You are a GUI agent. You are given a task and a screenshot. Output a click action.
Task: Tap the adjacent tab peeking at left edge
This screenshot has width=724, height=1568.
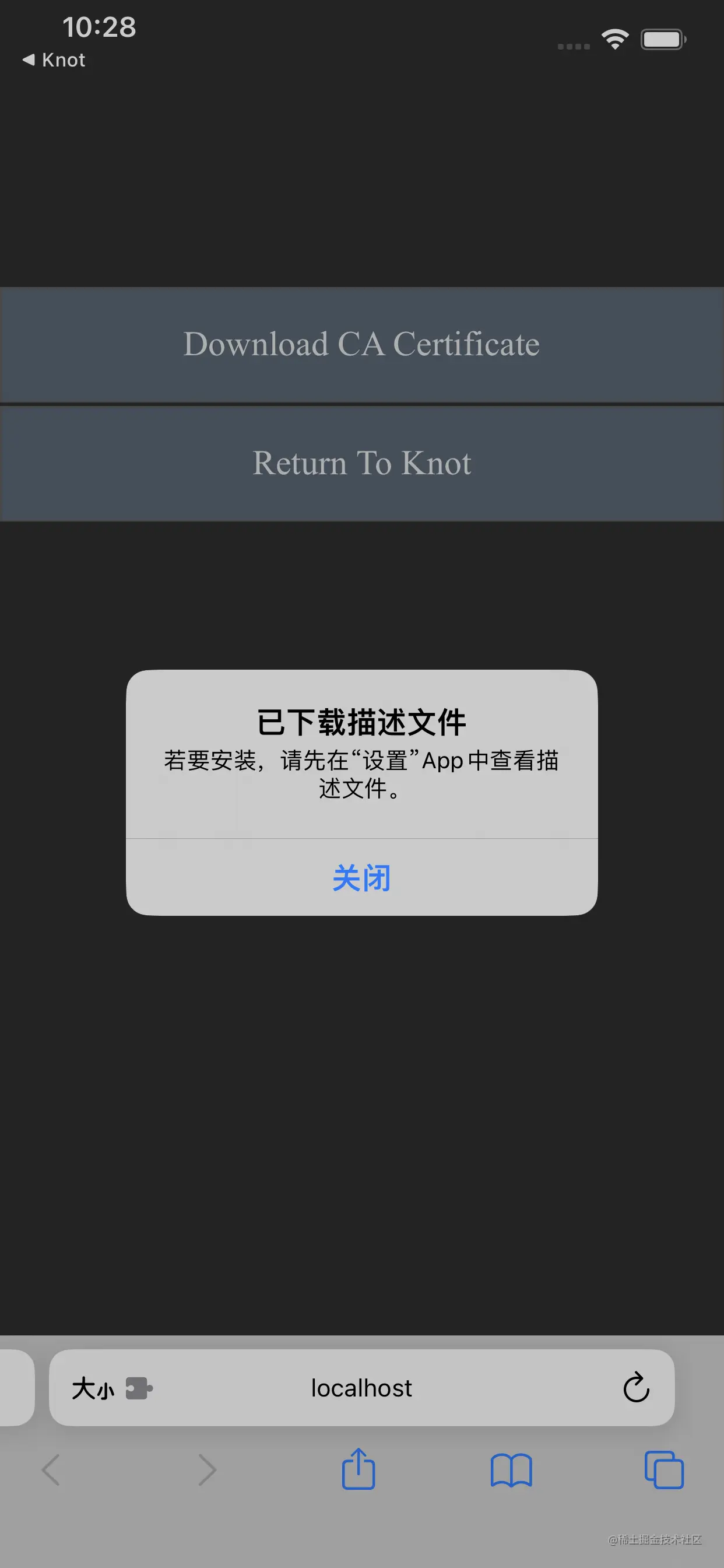12,1389
